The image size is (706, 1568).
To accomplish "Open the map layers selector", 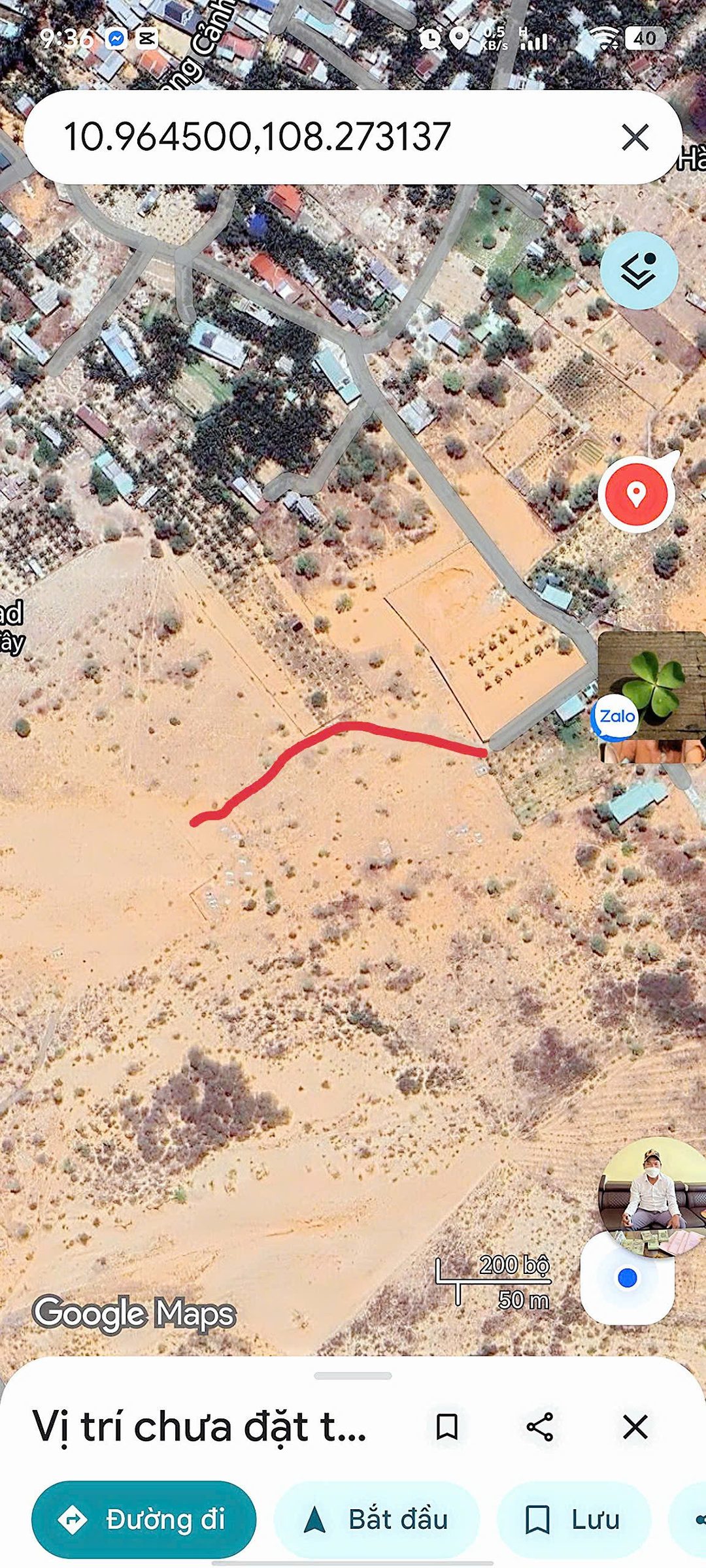I will [639, 270].
